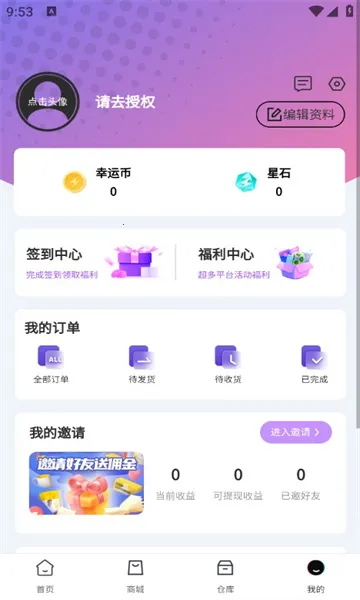Open 签到中心 sign-in center
This screenshot has width=360, height=600.
tap(95, 262)
